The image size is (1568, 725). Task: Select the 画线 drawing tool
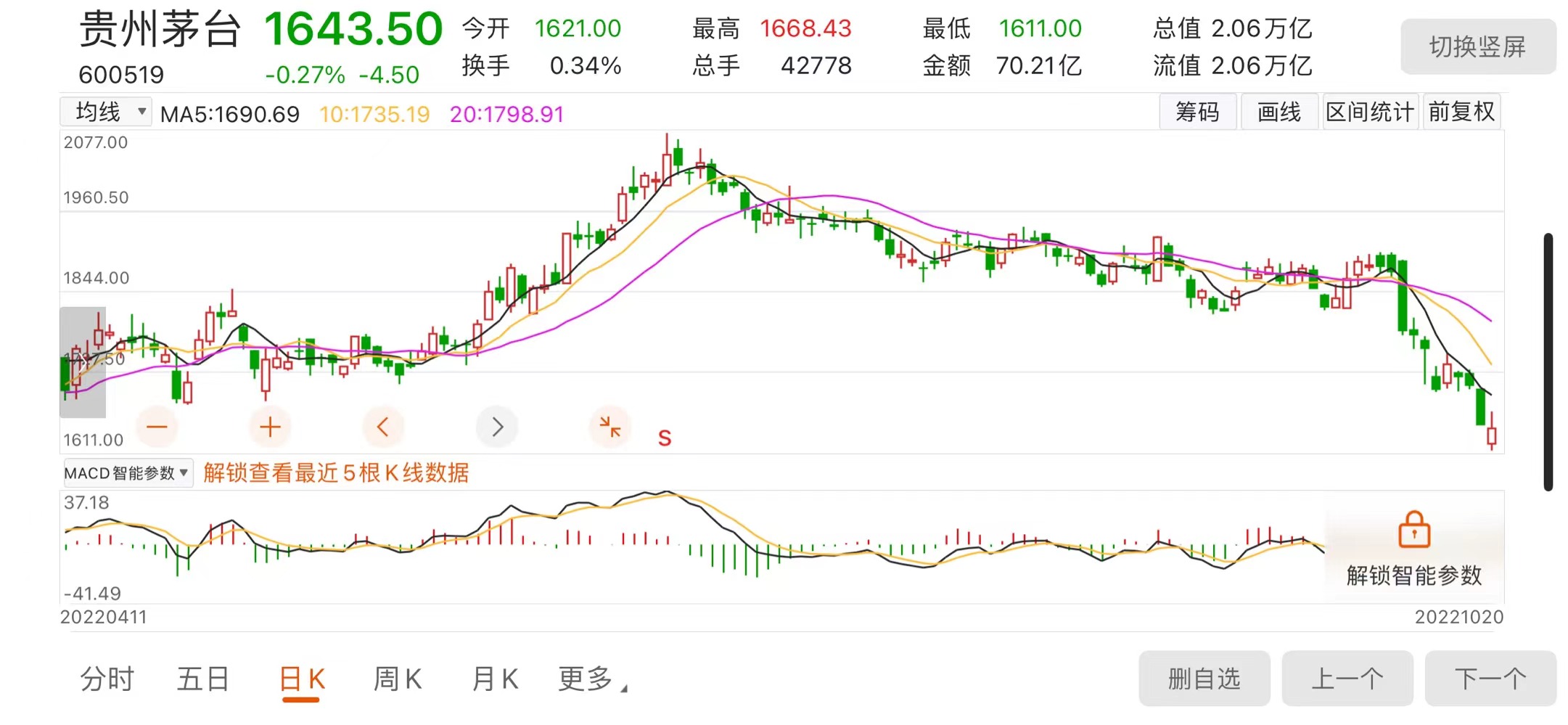1278,112
